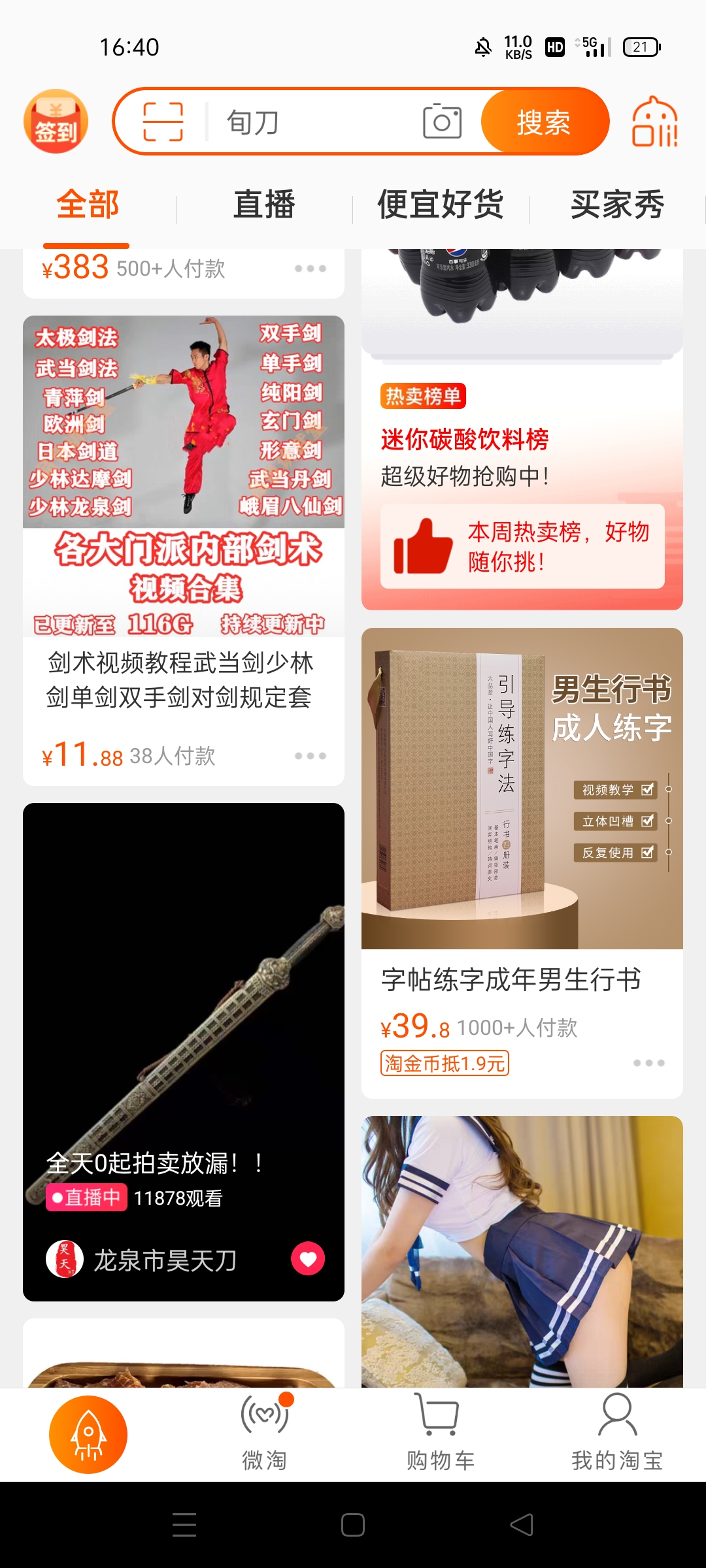Screen dimensions: 706x1568
Task: Open the robot assistant icon
Action: 654,122
